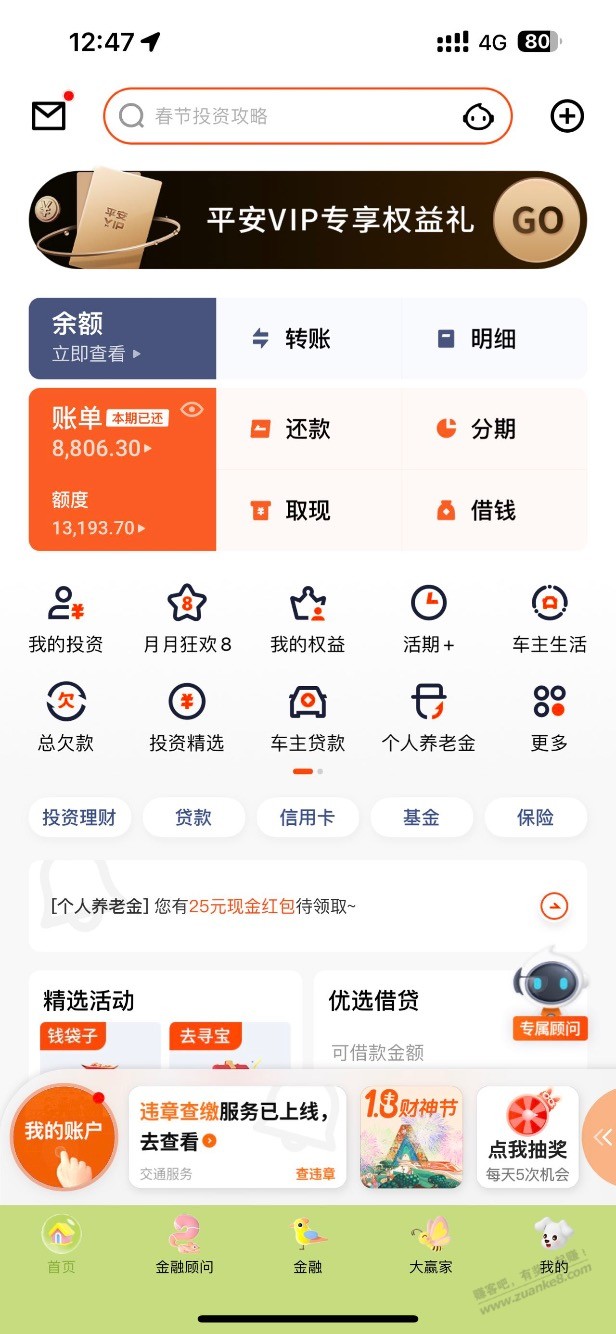Switch to the 我的 tab
Viewport: 616px width, 1334px height.
tap(553, 1245)
